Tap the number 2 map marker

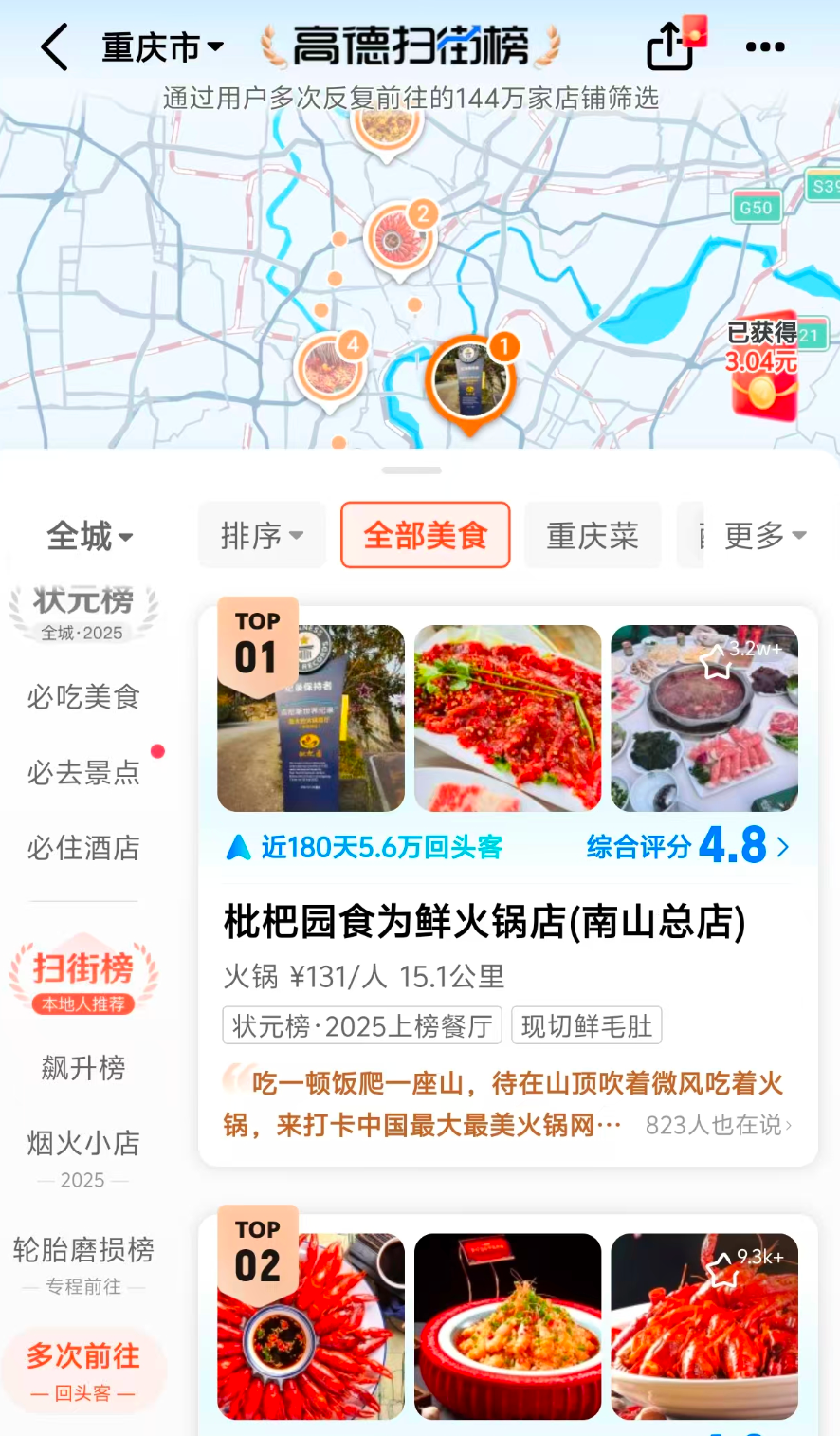400,238
